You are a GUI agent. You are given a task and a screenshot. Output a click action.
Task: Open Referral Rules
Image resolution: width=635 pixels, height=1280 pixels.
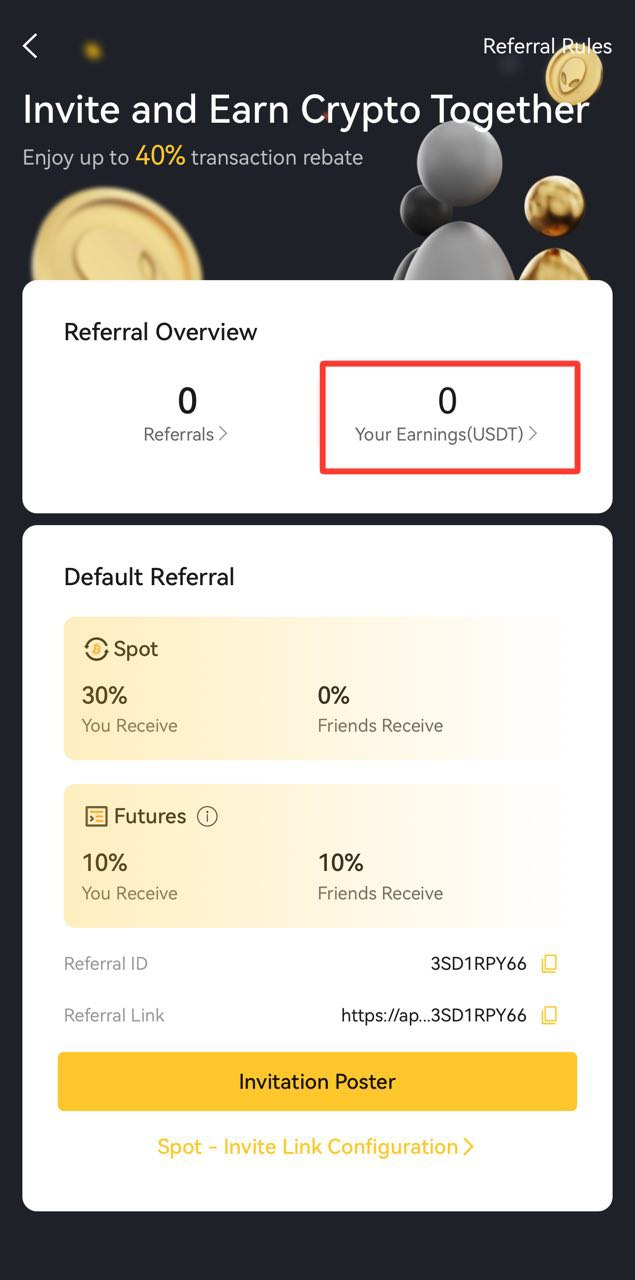(547, 46)
